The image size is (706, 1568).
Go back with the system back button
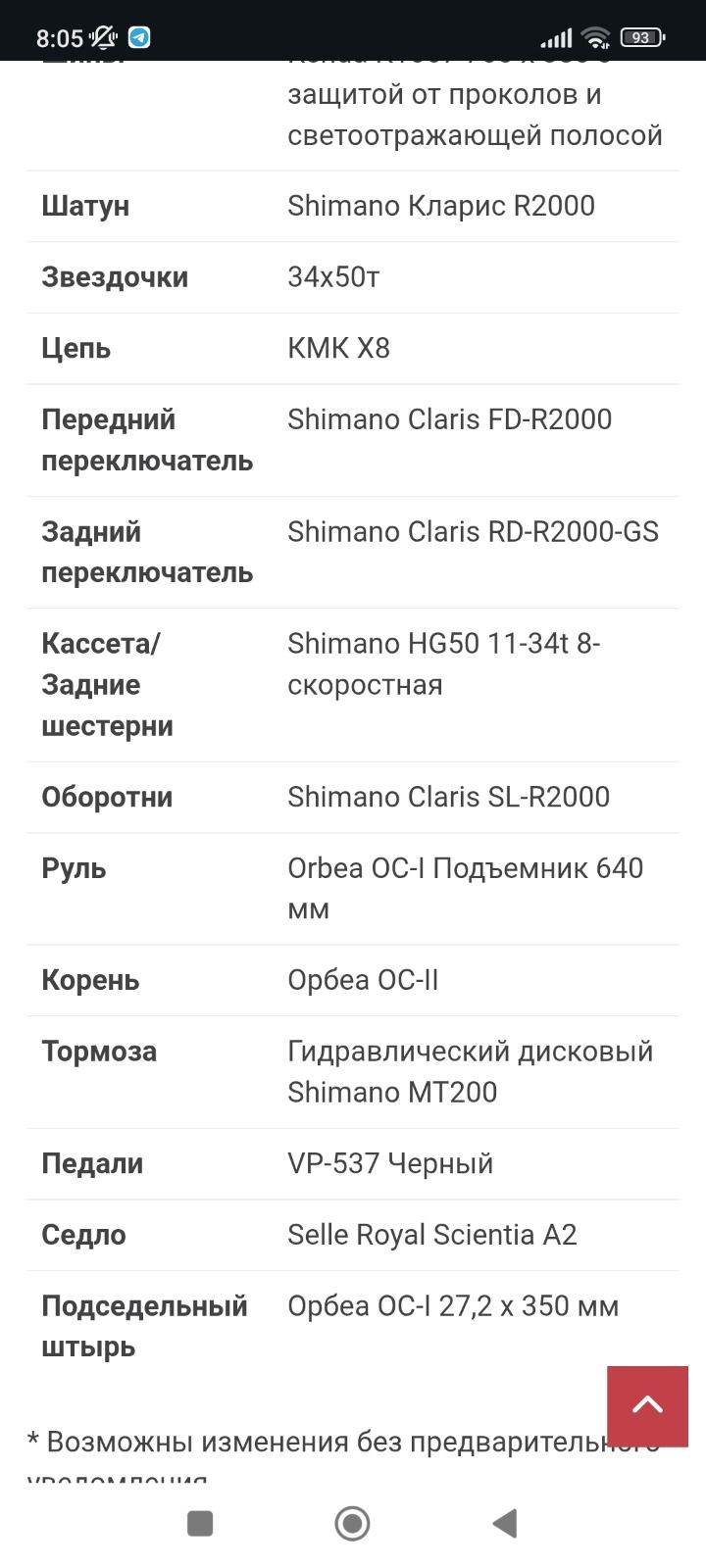coord(505,1523)
